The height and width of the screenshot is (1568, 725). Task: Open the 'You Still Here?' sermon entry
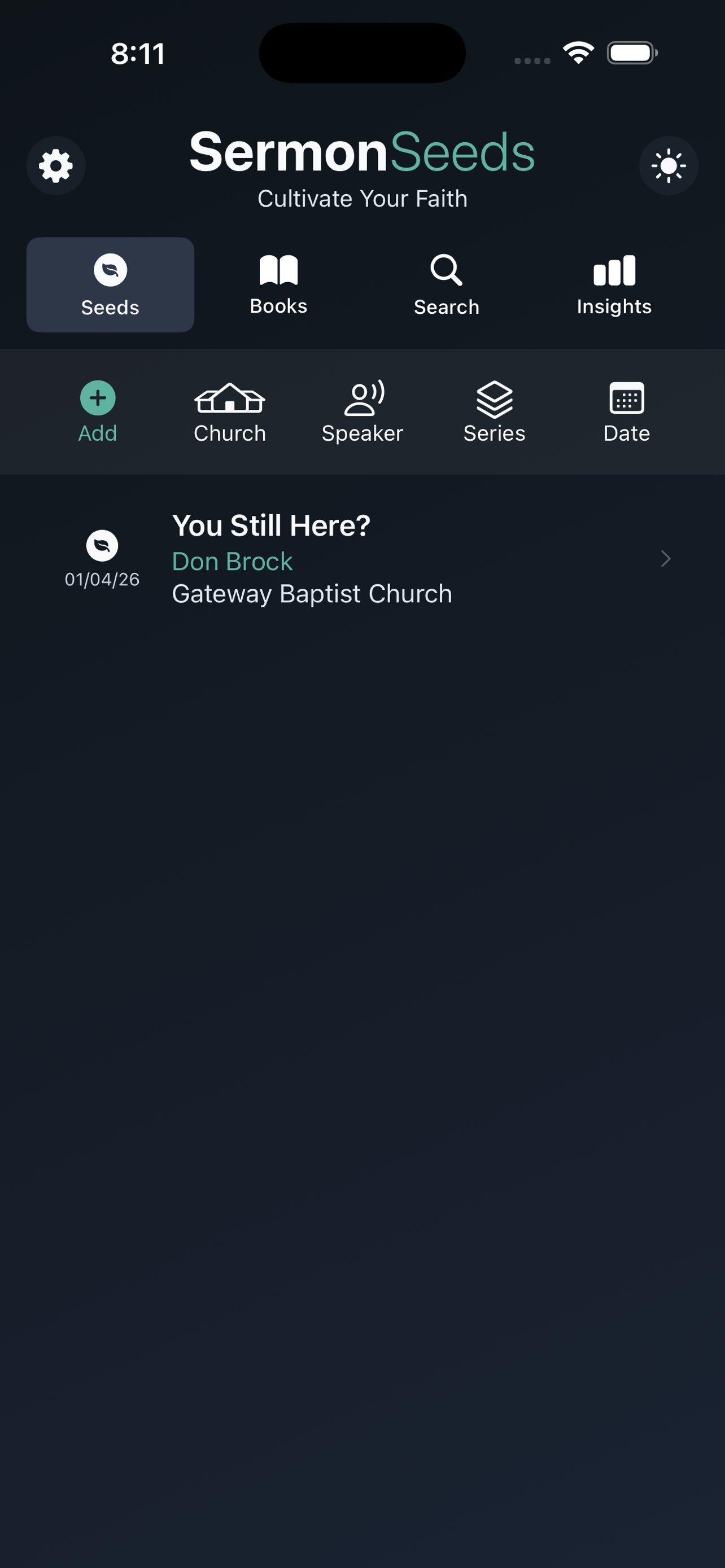pyautogui.click(x=272, y=524)
